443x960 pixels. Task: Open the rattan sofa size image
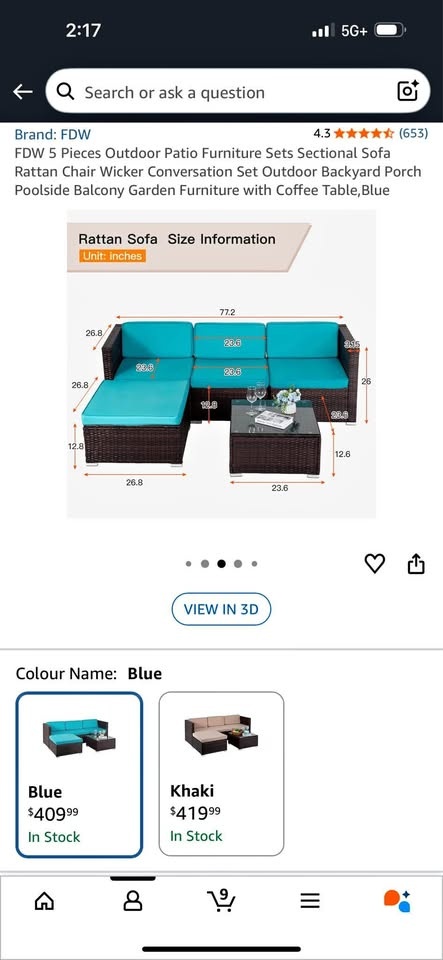(x=221, y=364)
